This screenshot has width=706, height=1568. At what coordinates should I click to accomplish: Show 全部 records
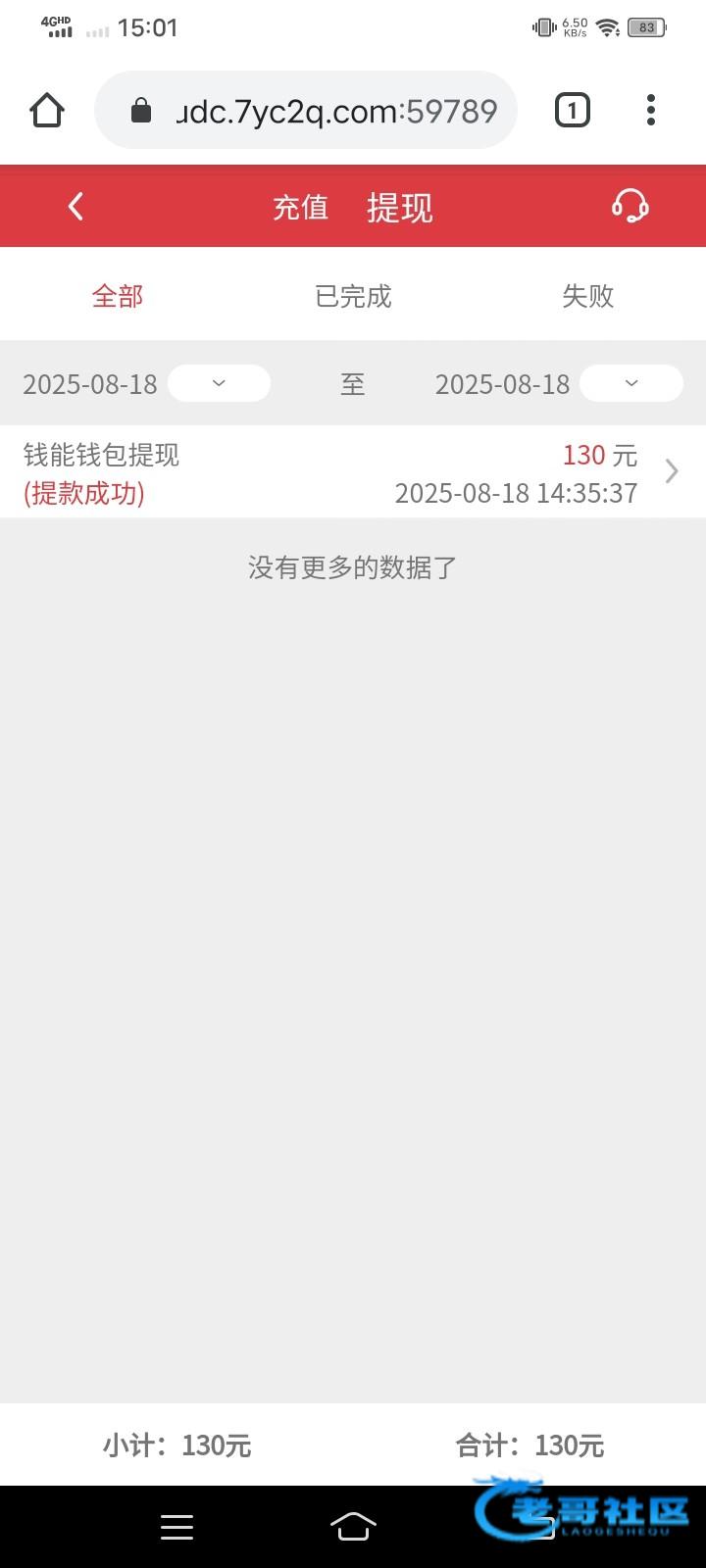point(118,295)
